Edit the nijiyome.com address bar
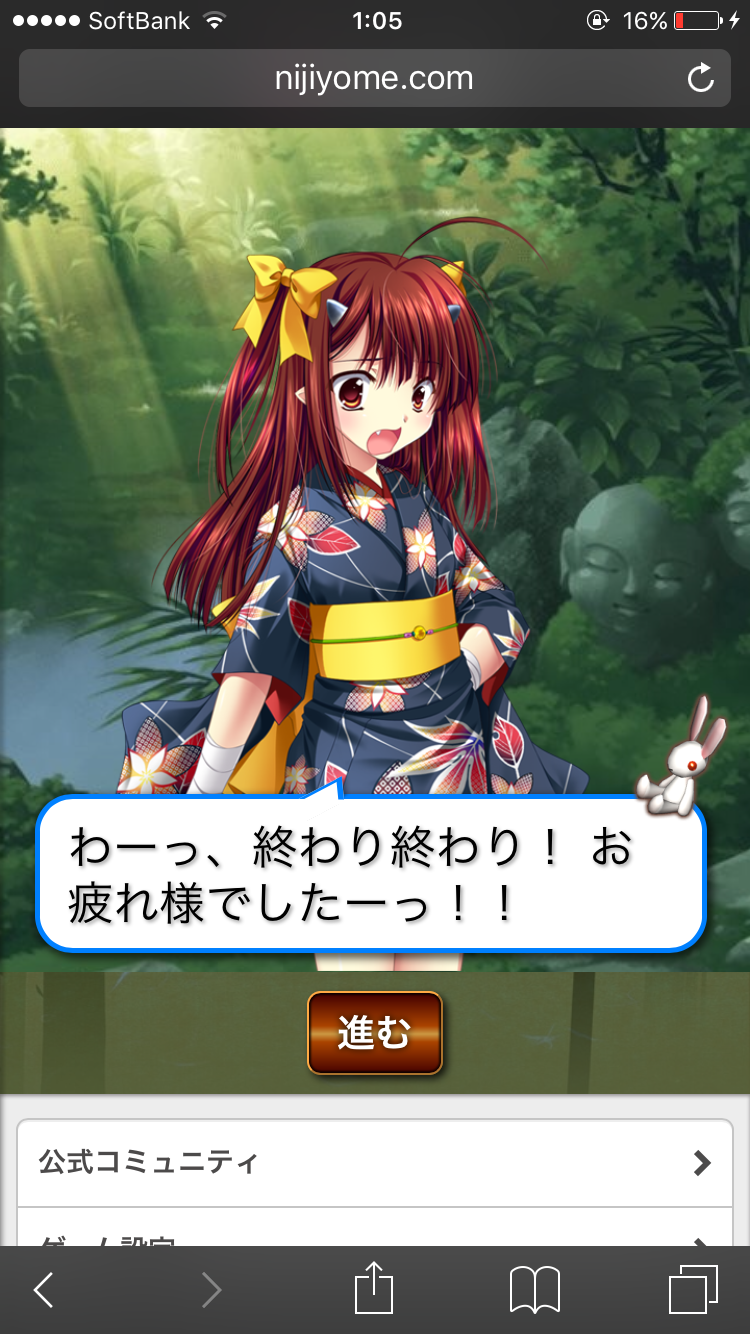The height and width of the screenshot is (1334, 750). [374, 78]
